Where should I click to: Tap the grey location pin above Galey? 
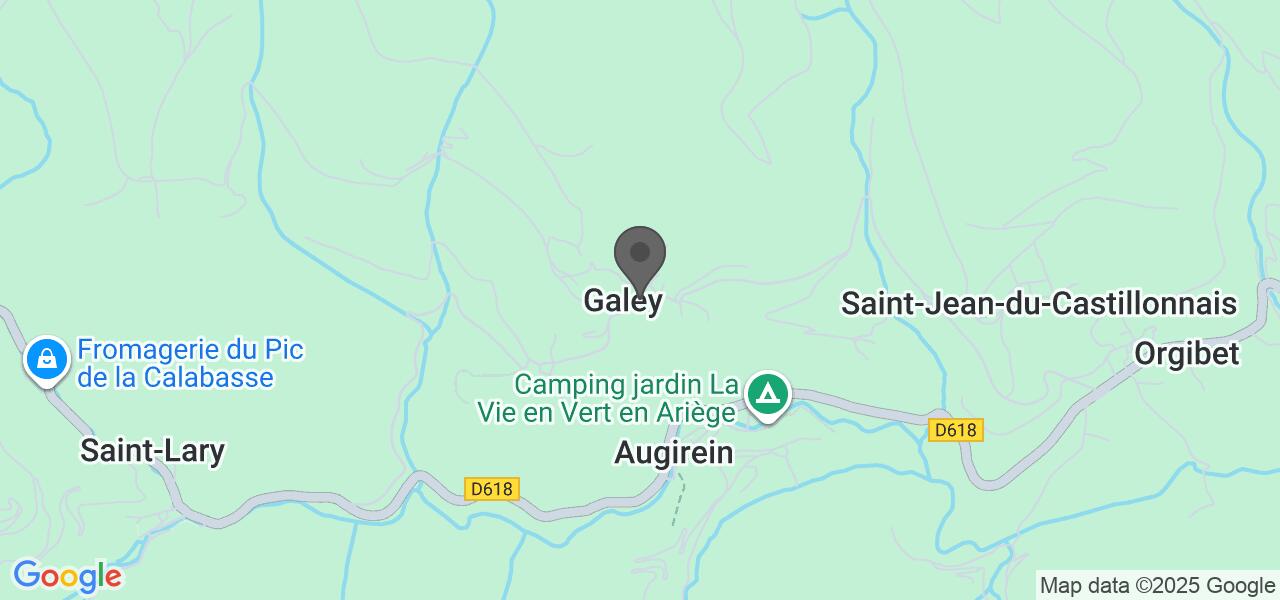[640, 256]
